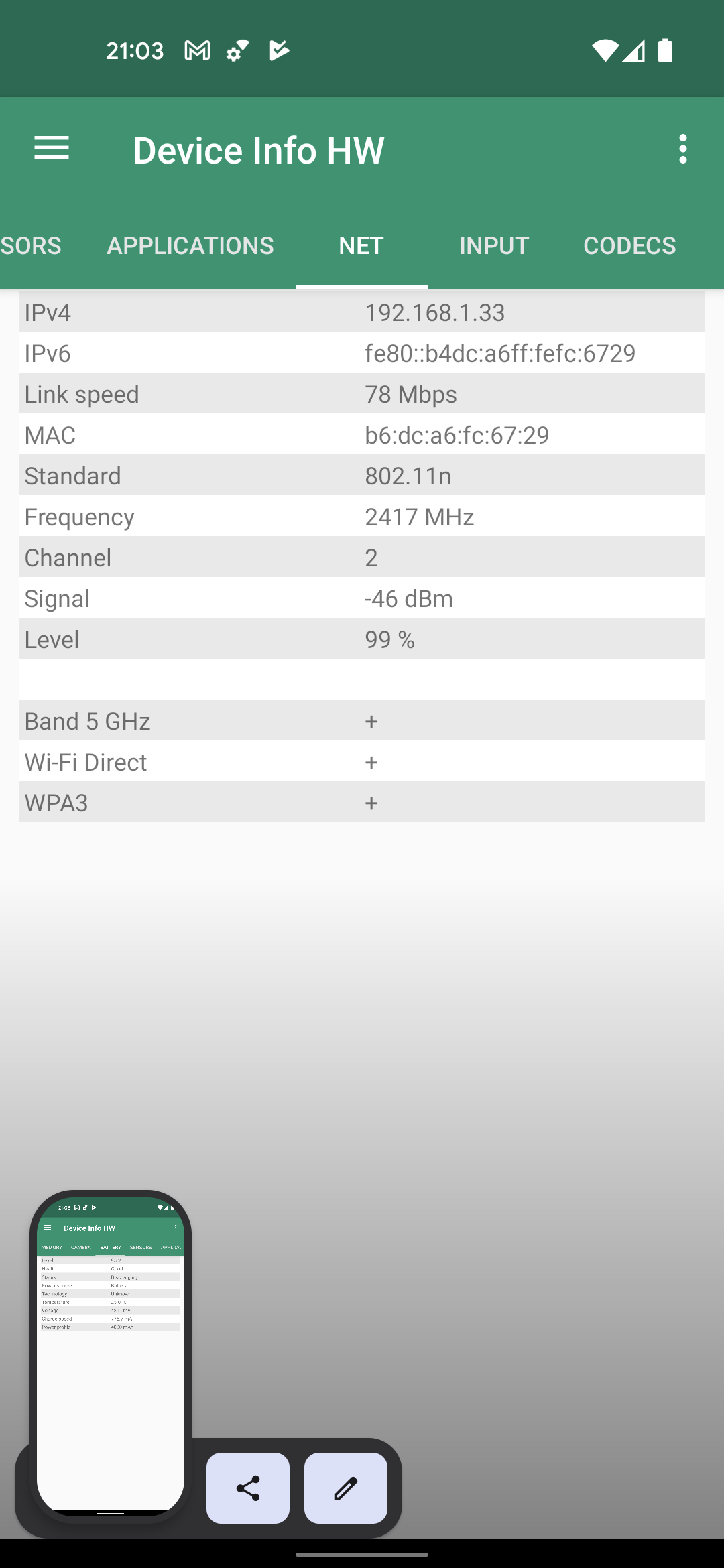Open the navigation drawer menu

(x=52, y=149)
